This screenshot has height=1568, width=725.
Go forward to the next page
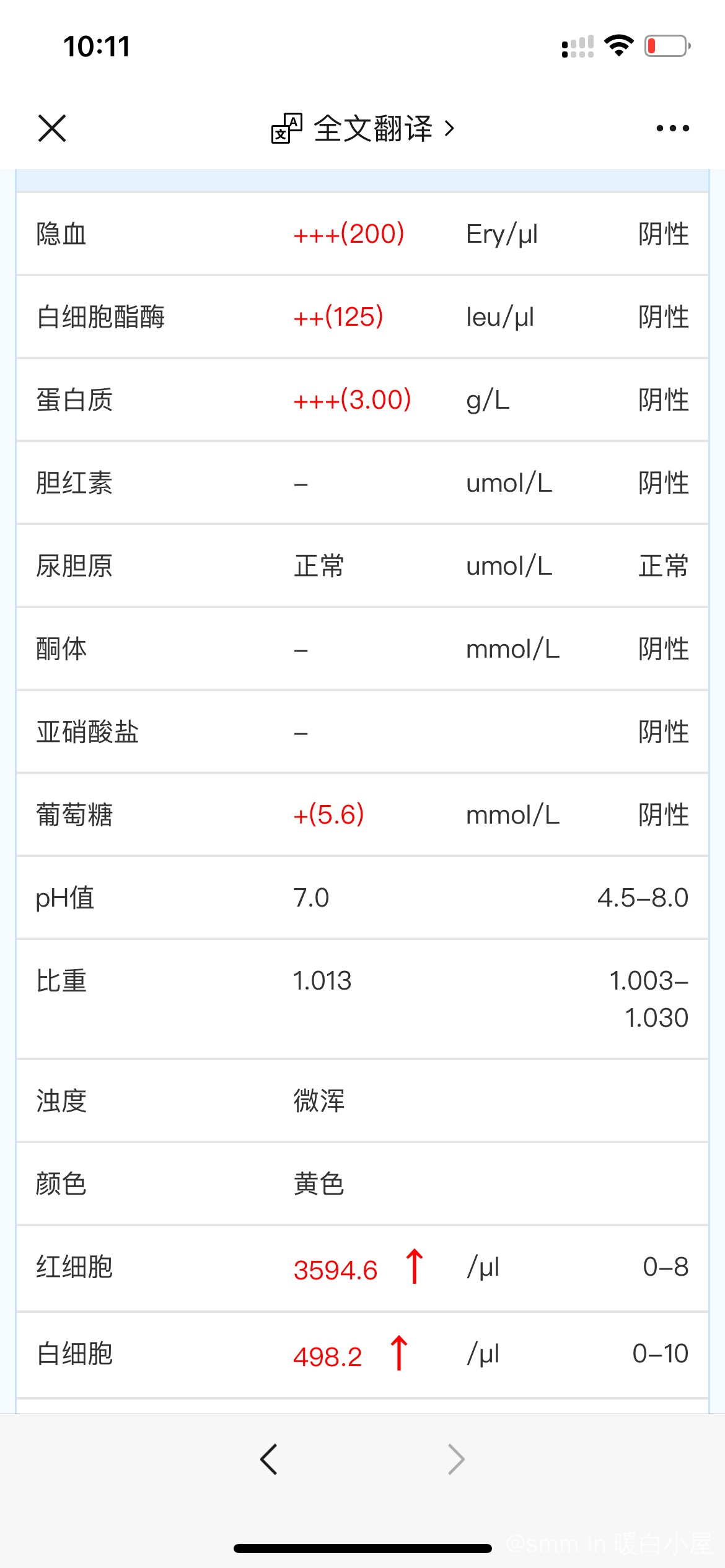(456, 1460)
